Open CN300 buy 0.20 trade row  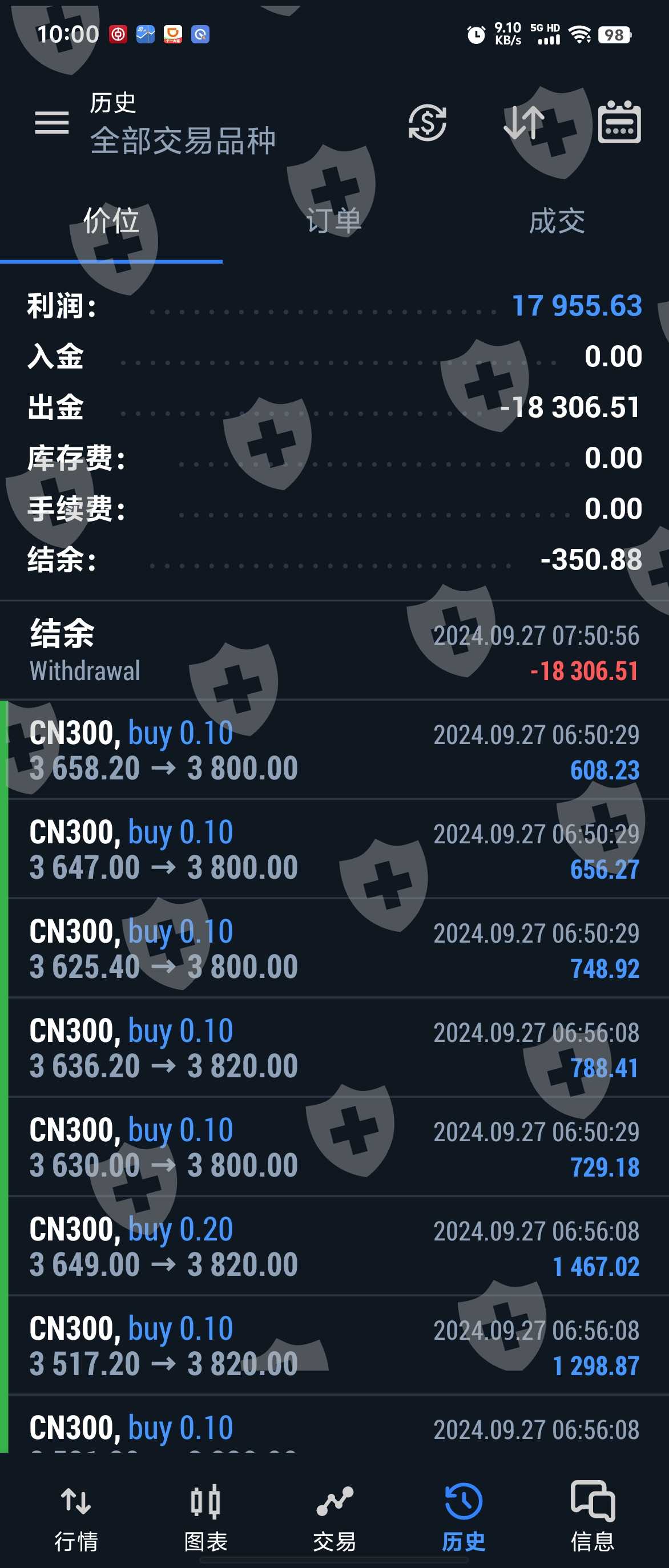point(334,1247)
